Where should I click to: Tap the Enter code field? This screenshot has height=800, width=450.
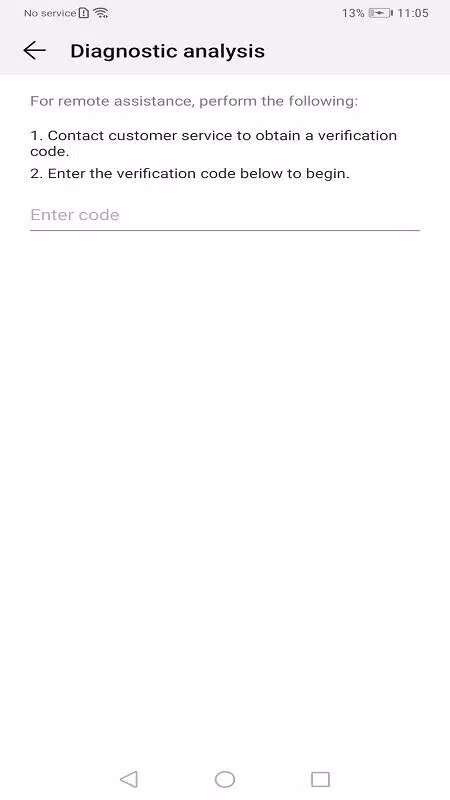[x=224, y=215]
